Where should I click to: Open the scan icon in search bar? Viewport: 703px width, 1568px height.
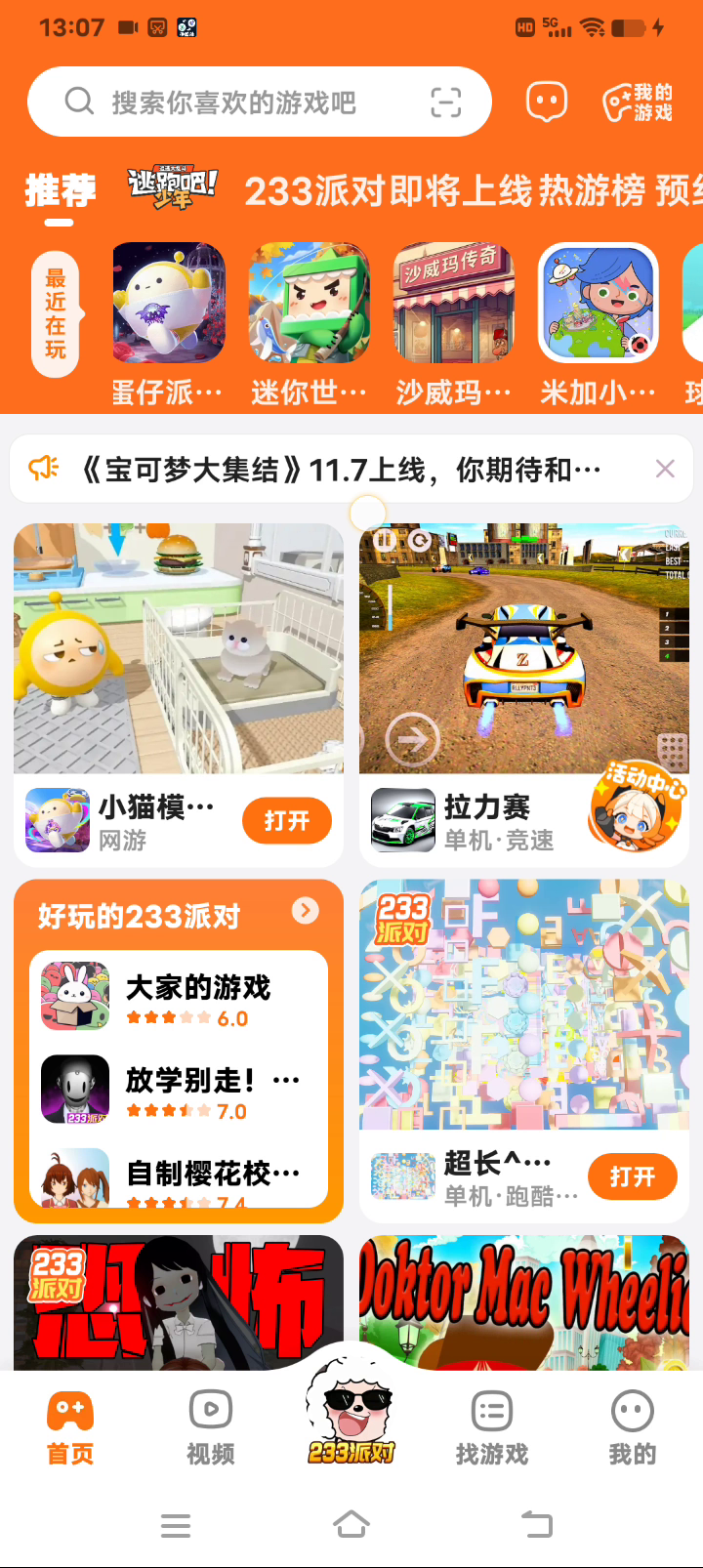[x=446, y=102]
